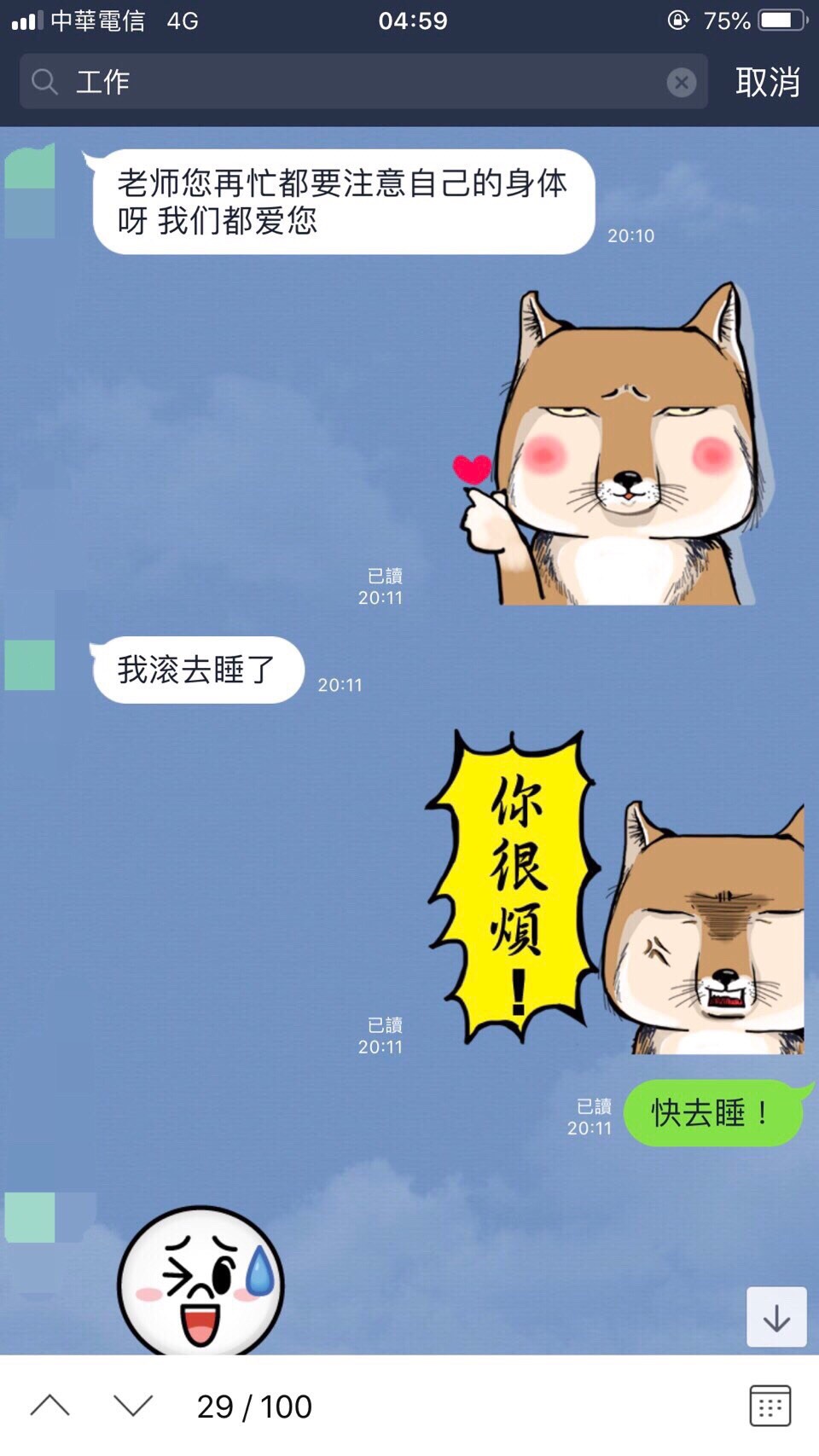Viewport: 819px width, 1456px height.
Task: Cancel the search with 取消
Action: coord(767,82)
